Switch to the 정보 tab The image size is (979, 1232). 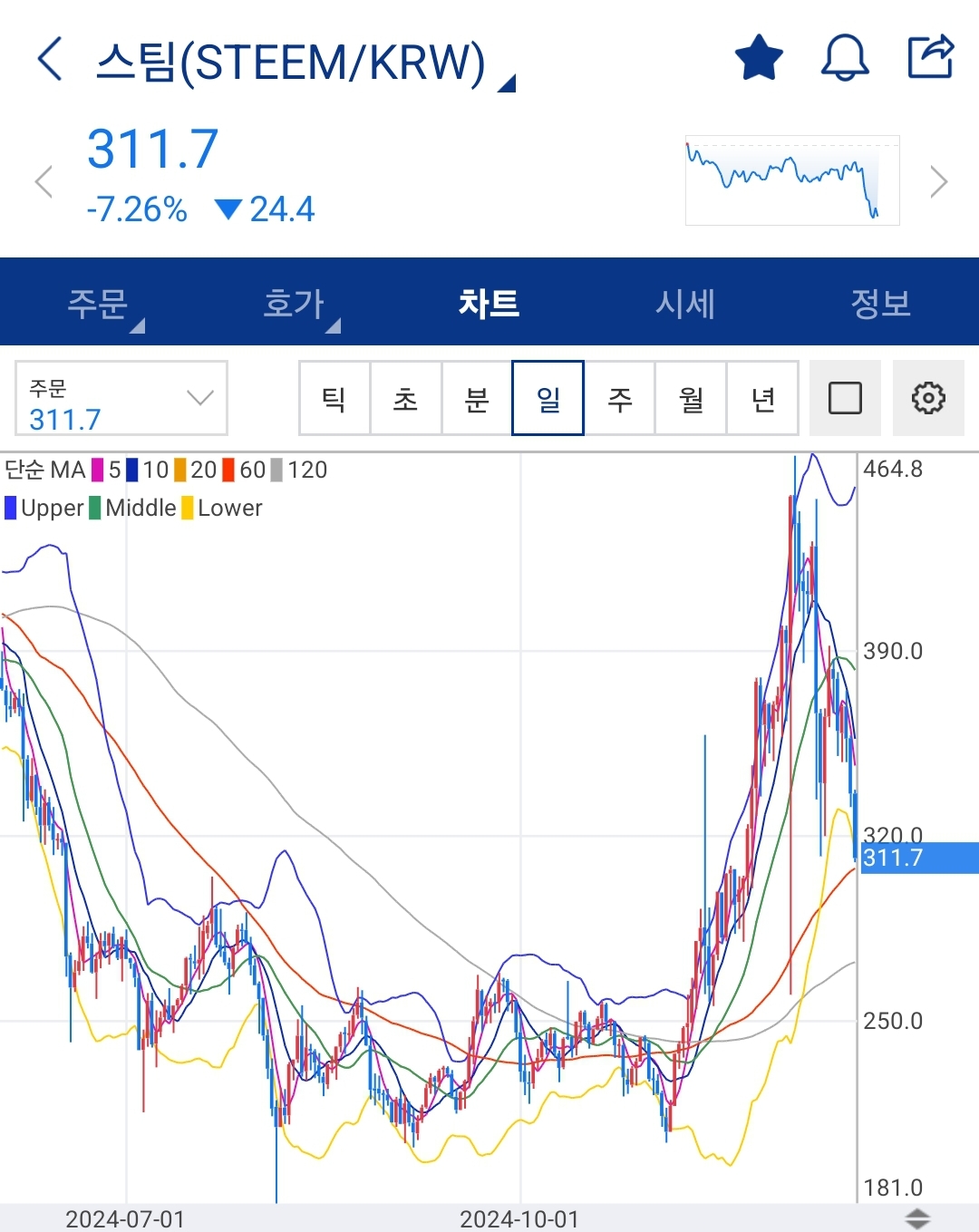click(880, 303)
